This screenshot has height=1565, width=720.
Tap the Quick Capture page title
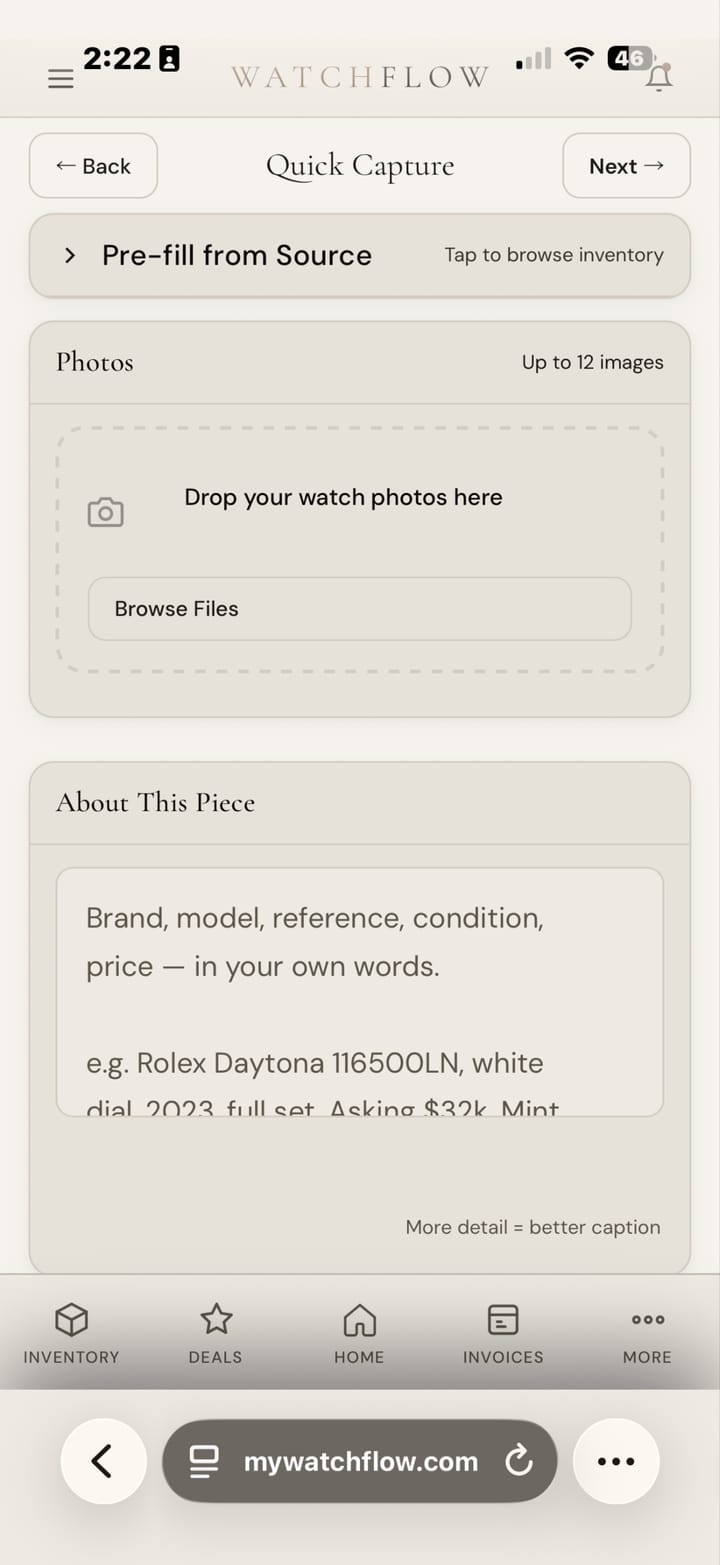tap(359, 166)
